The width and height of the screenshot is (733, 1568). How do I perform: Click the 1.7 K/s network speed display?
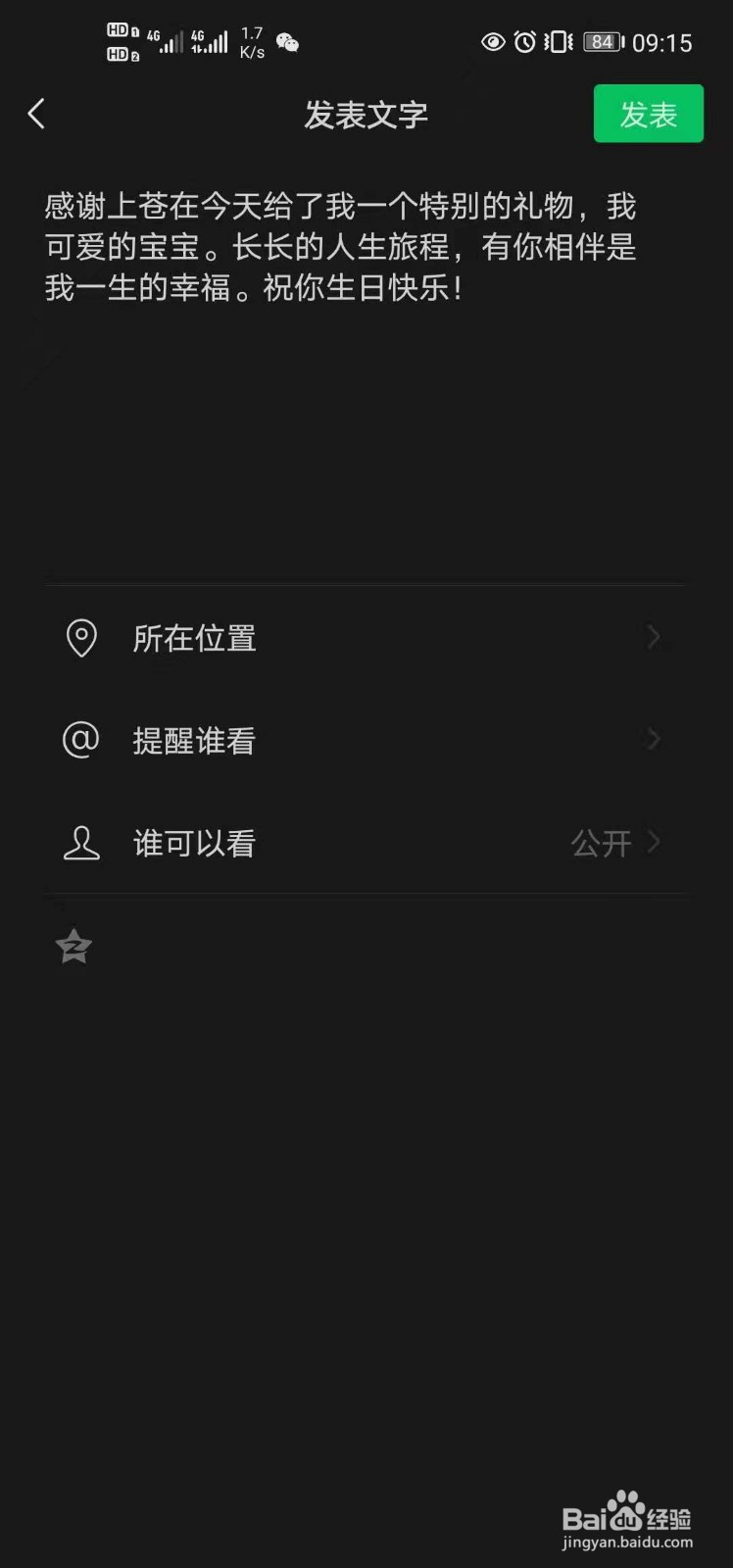pyautogui.click(x=251, y=41)
